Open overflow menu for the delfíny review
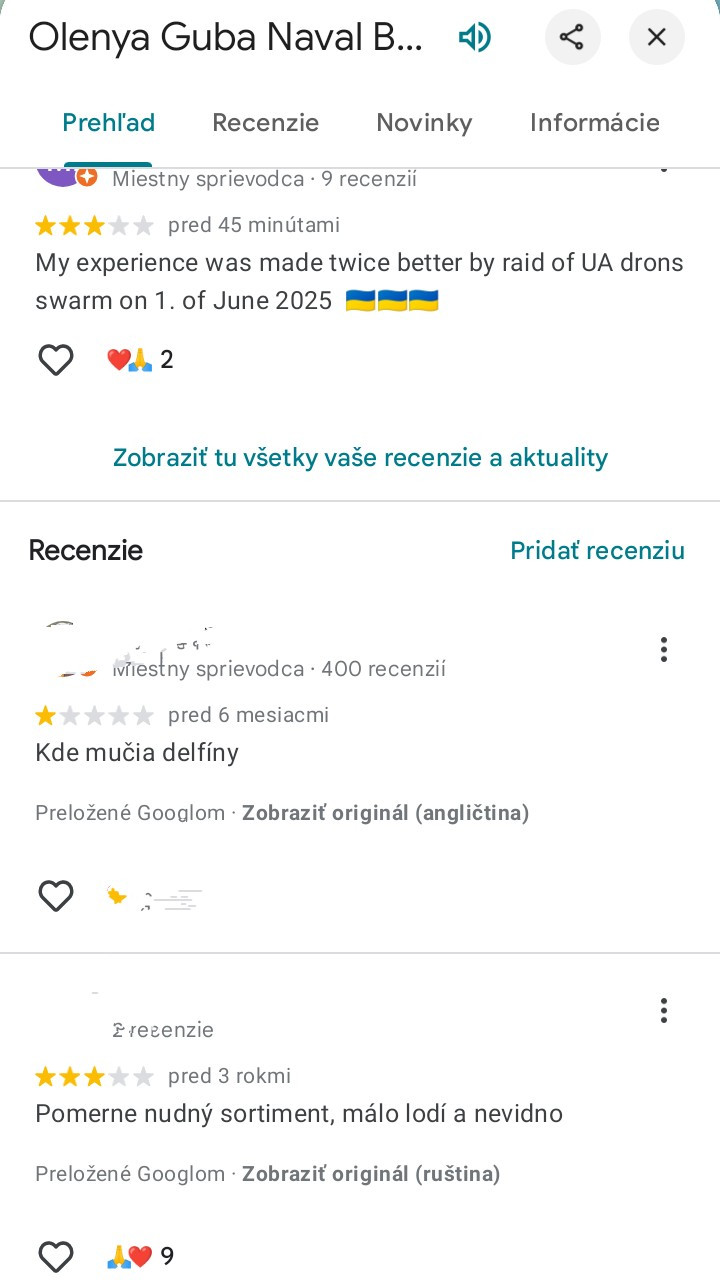This screenshot has width=720, height=1283. coord(664,650)
